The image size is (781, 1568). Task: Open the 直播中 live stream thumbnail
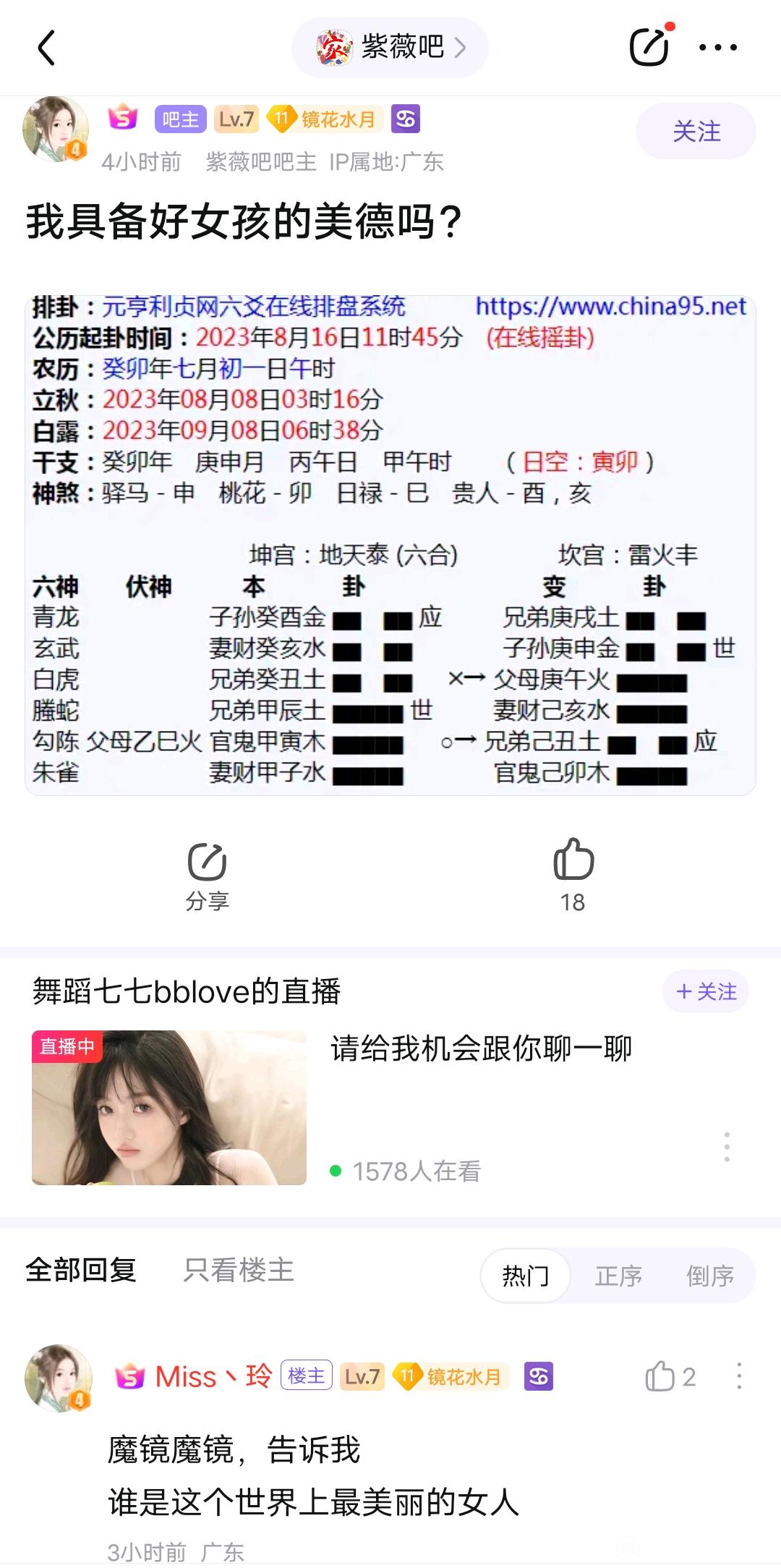pyautogui.click(x=169, y=1108)
